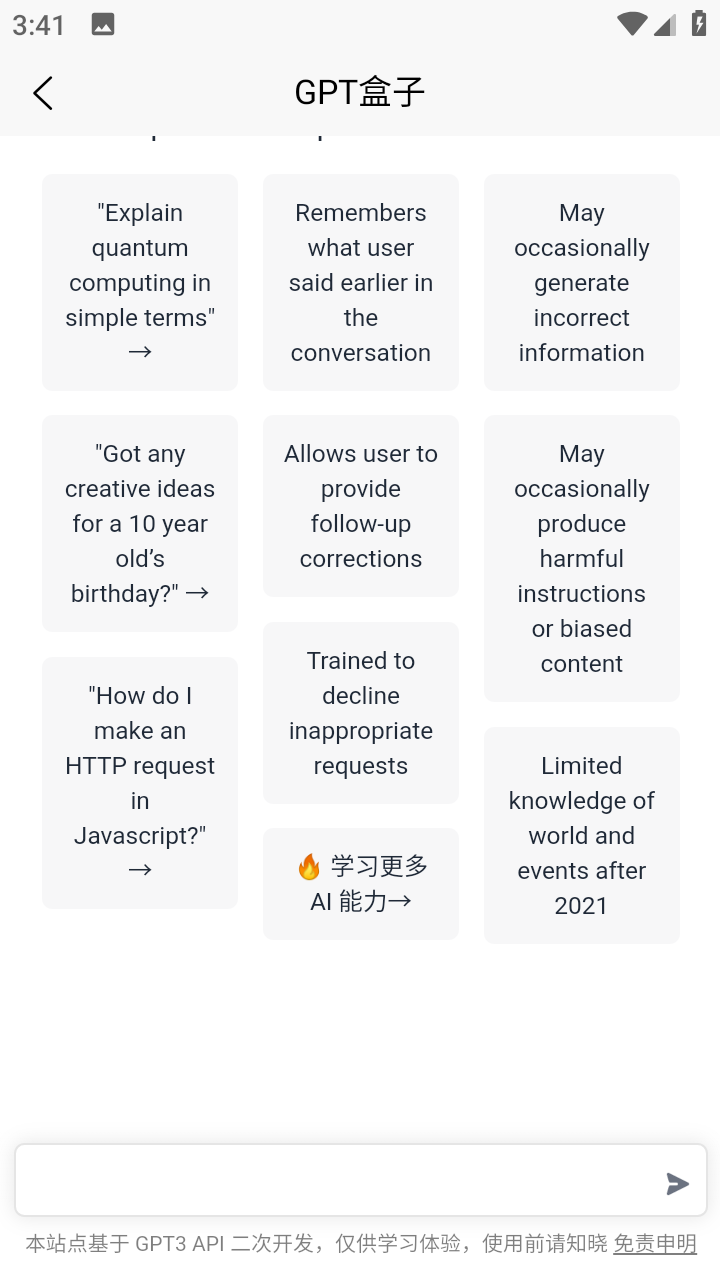This screenshot has width=720, height=1280.
Task: Open the 学习更多 AI 能力 link
Action: point(361,883)
